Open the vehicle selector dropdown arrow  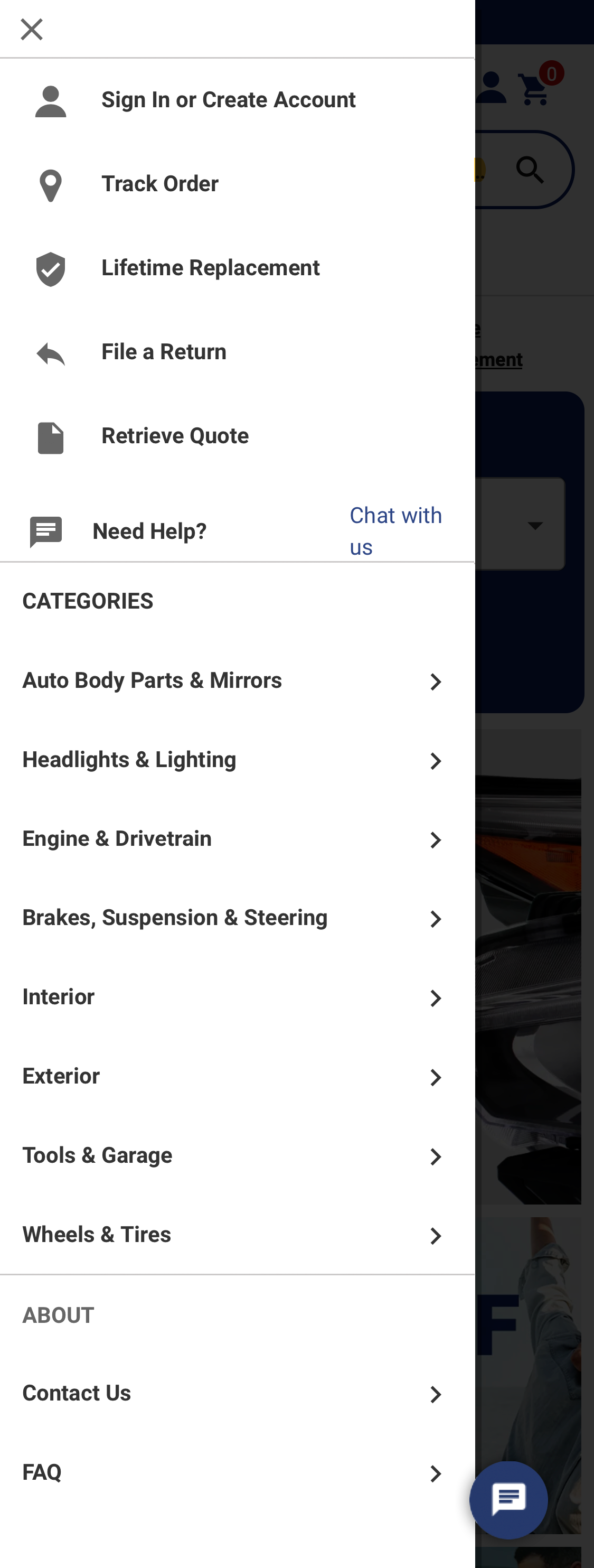[x=534, y=525]
